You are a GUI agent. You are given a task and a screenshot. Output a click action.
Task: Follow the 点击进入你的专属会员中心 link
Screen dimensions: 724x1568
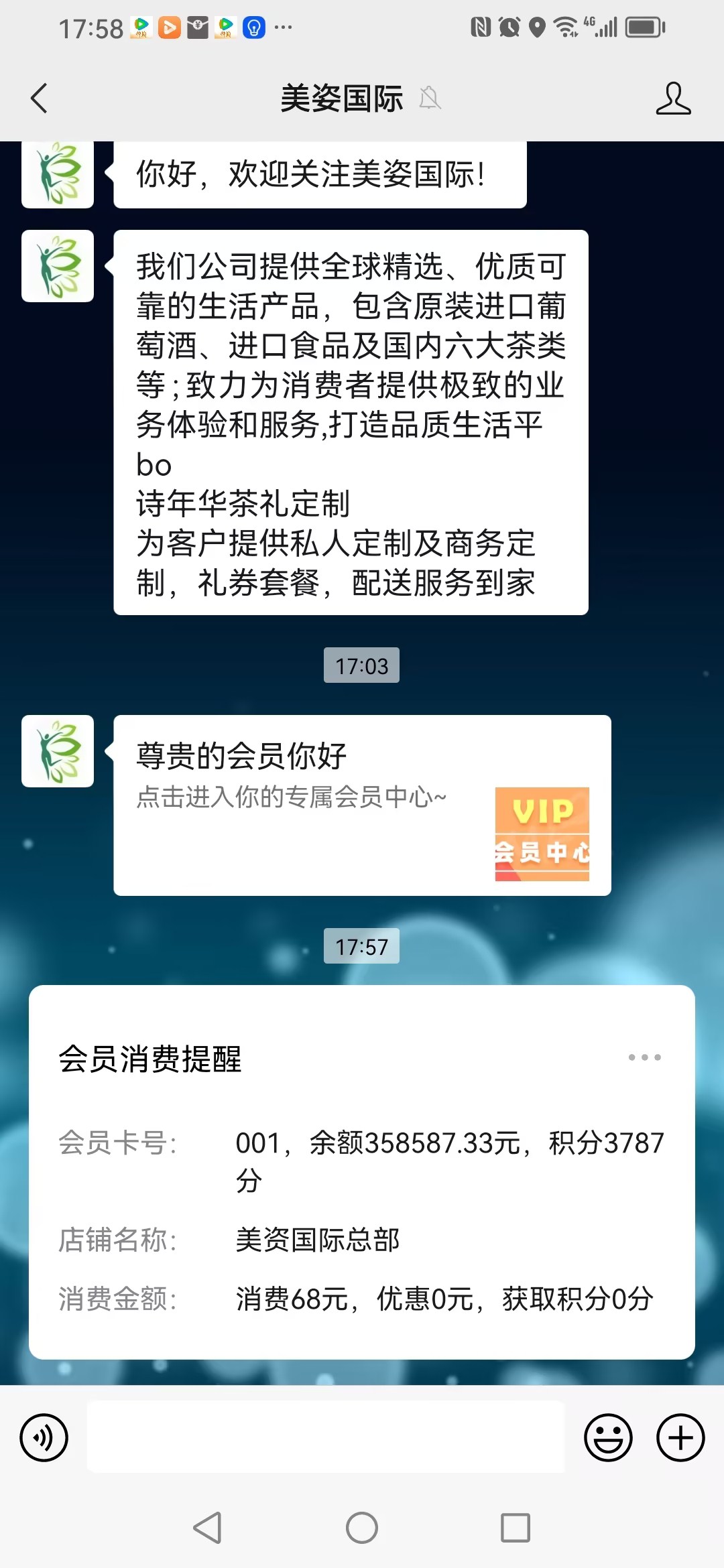[291, 797]
